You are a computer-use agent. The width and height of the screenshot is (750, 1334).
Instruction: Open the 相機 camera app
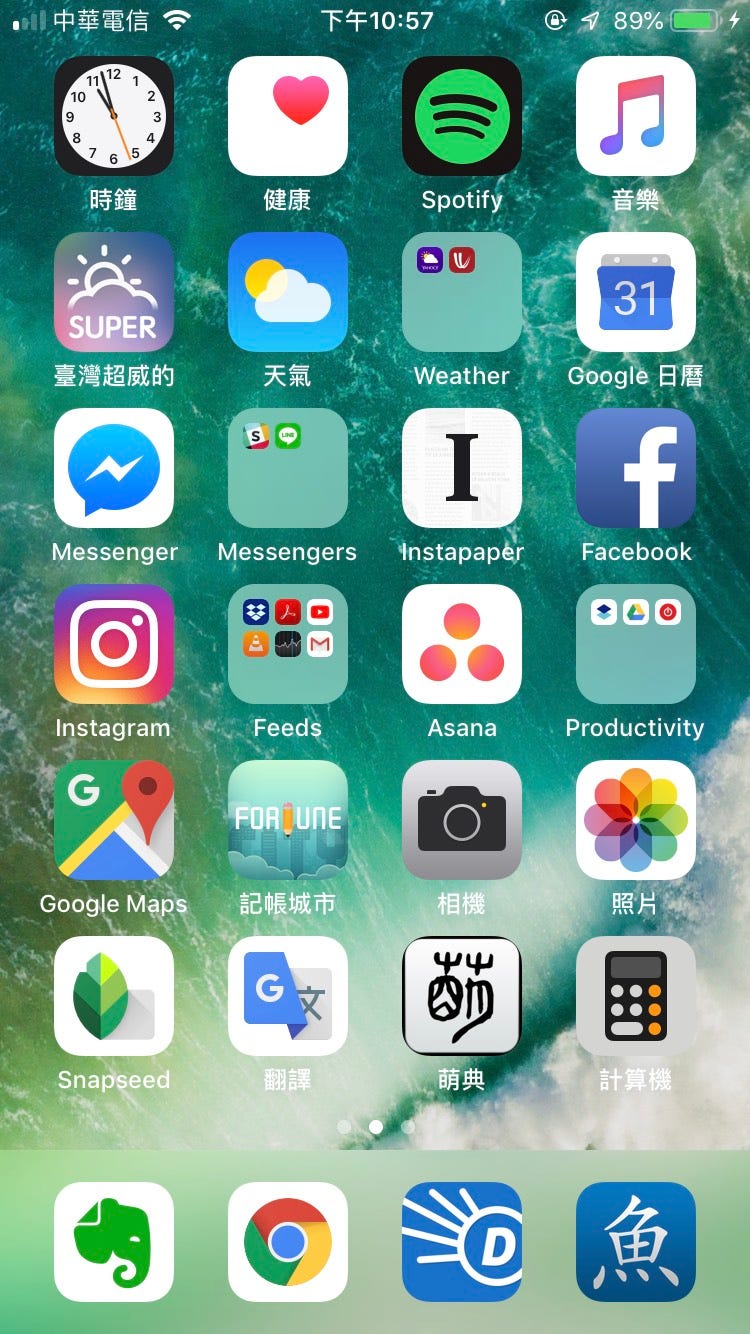click(x=461, y=820)
